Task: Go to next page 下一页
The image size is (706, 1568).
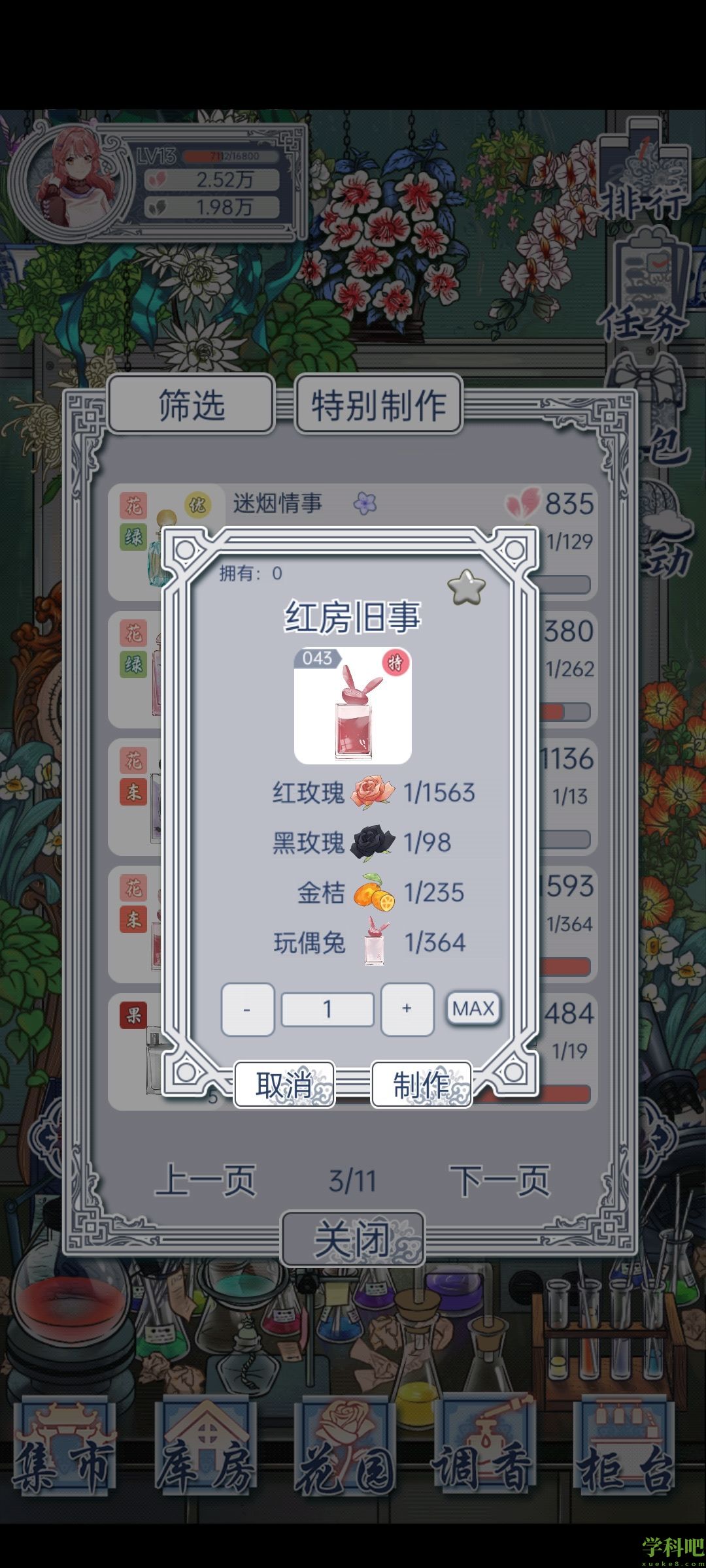Action: tap(499, 1180)
